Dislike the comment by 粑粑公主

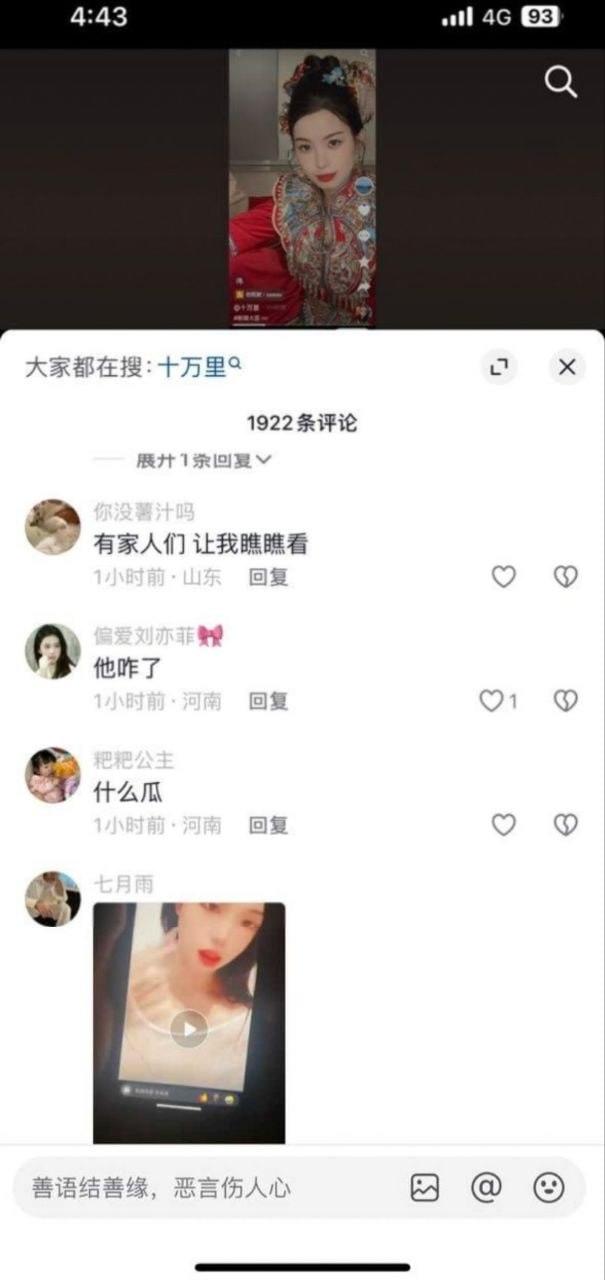(x=566, y=825)
